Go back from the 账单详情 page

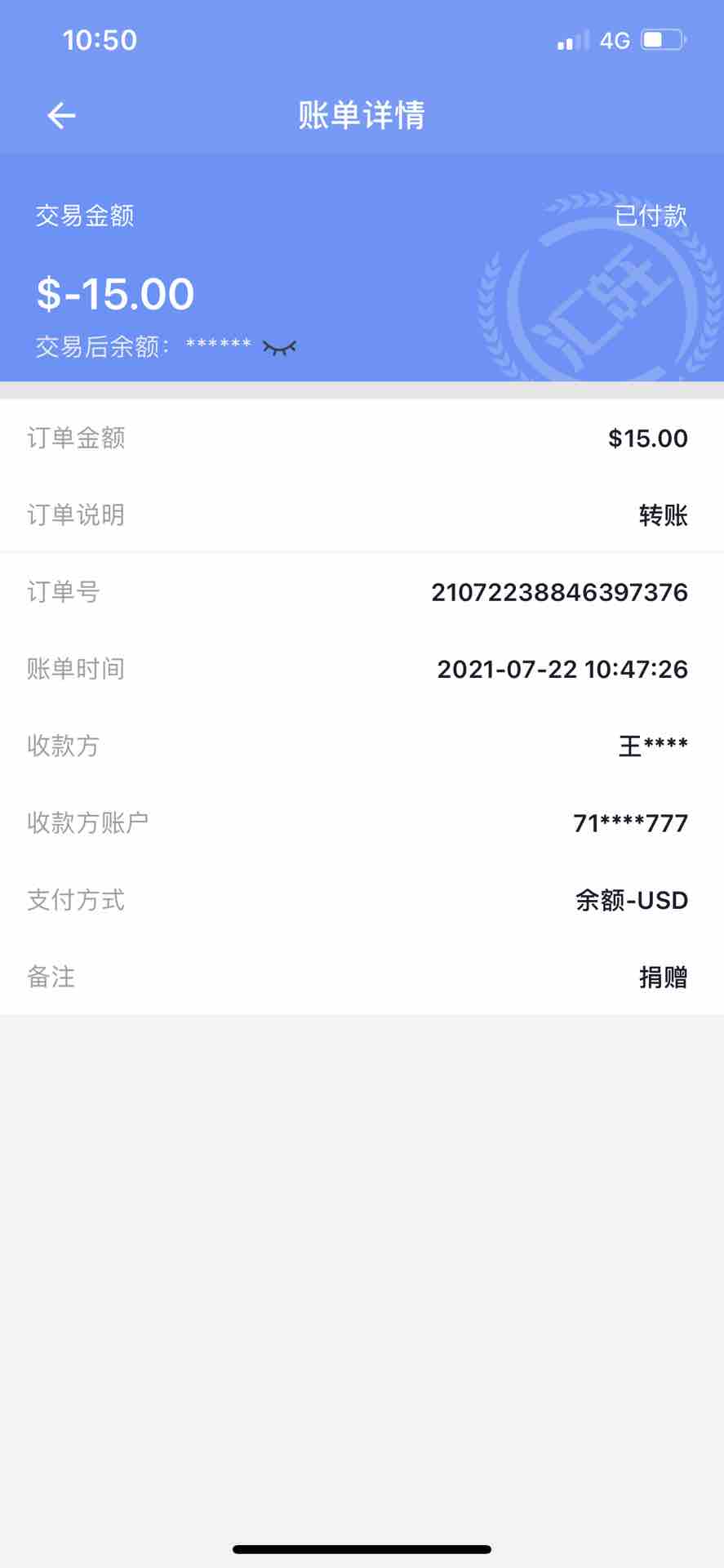(x=61, y=116)
